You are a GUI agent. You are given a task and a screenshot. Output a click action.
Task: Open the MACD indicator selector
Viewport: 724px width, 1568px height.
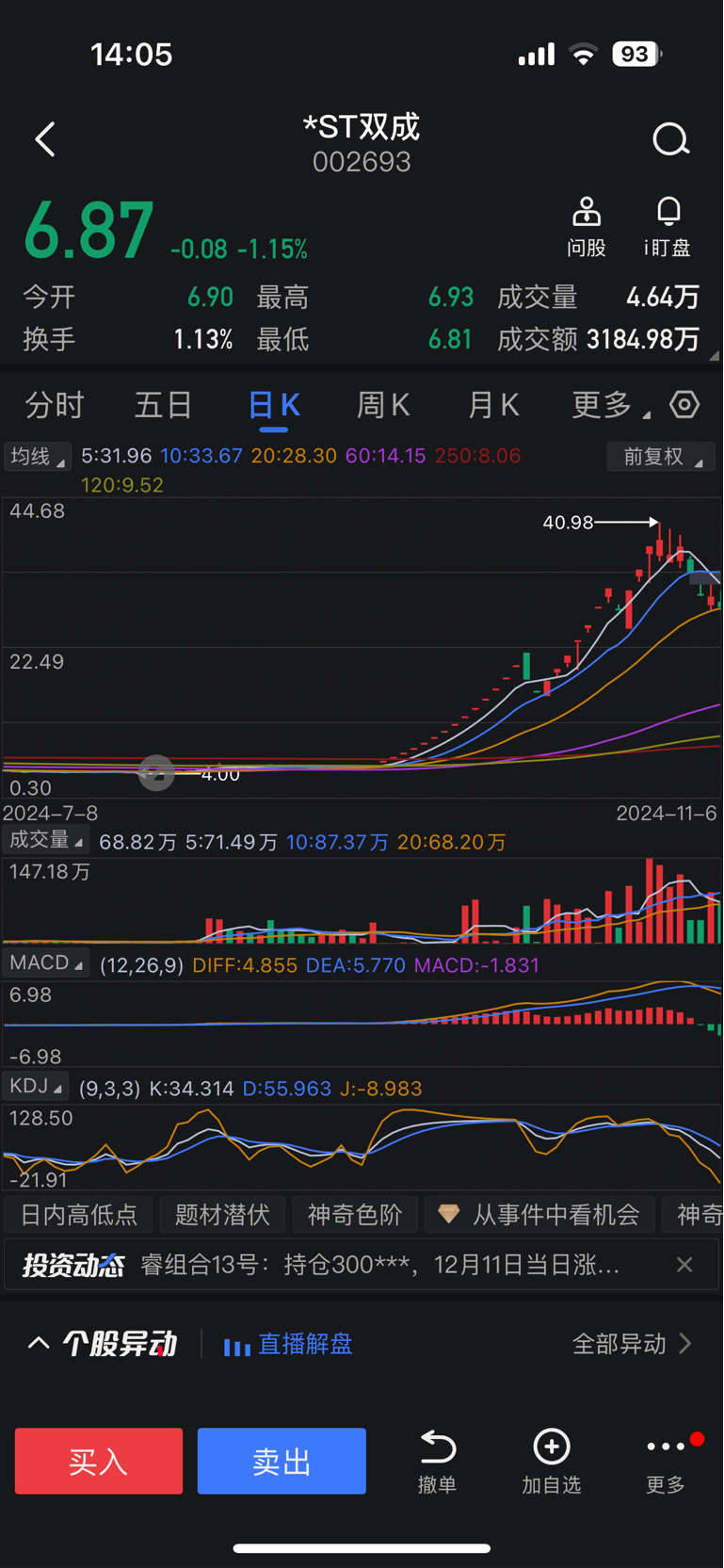pos(45,963)
